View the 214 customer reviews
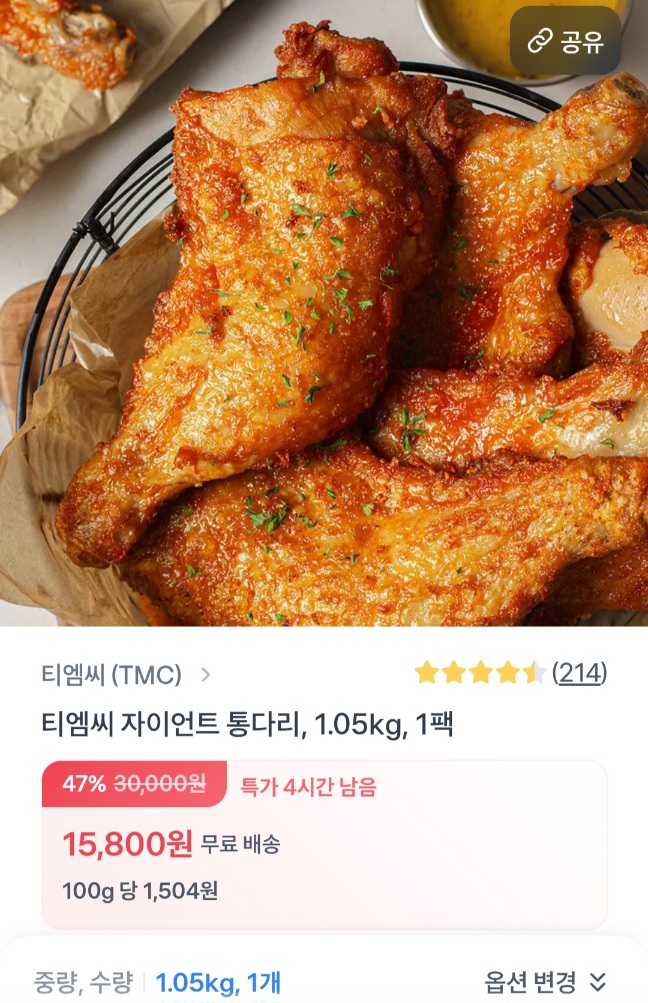Viewport: 648px width, 1003px height. coord(579,673)
